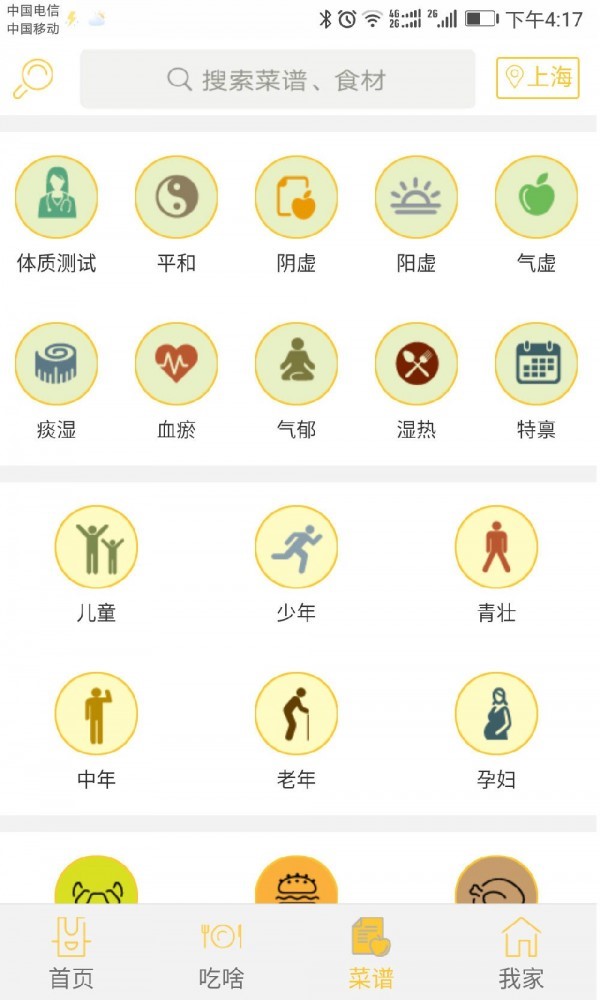Browse recipes for 儿童
The width and height of the screenshot is (600, 1000).
tap(96, 548)
